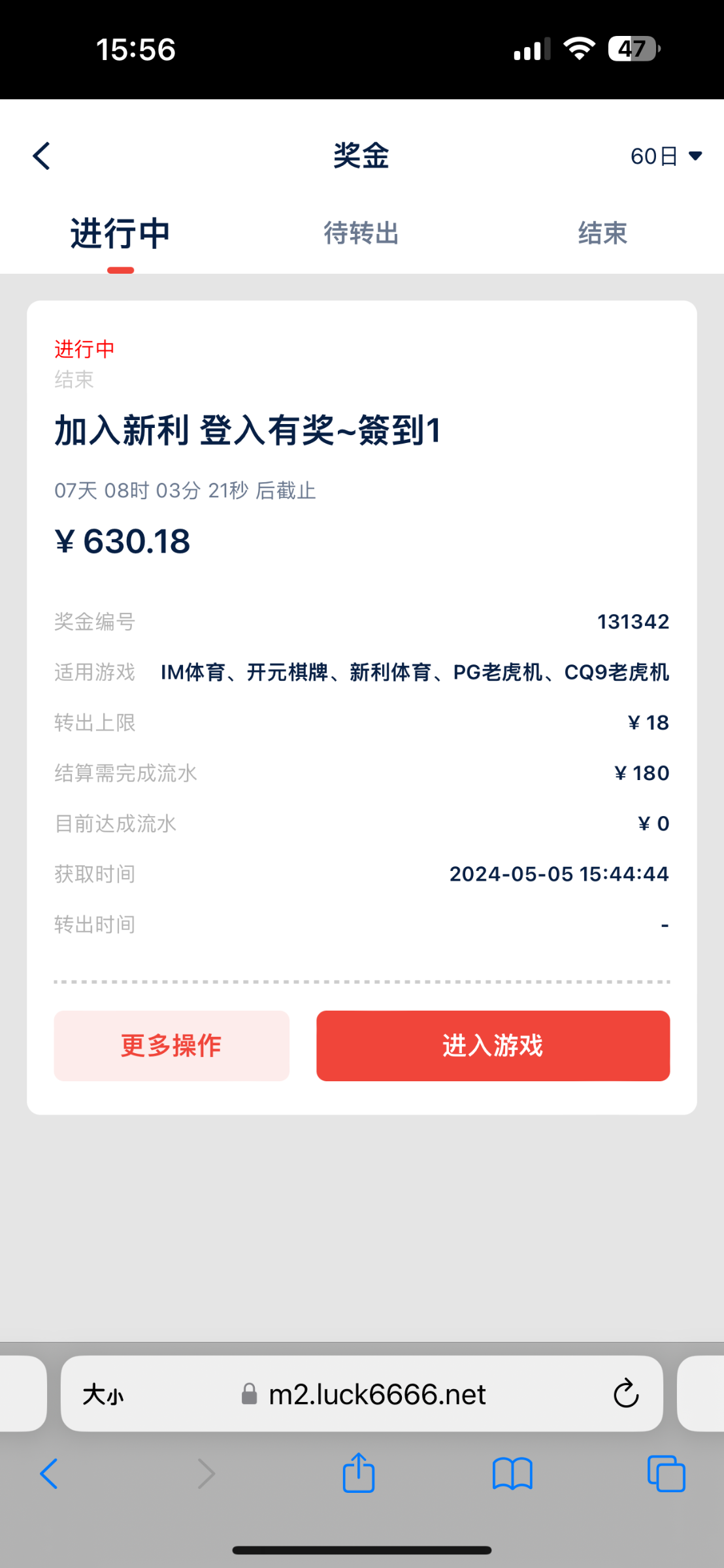The width and height of the screenshot is (724, 1568).
Task: Open the Safari share sheet
Action: pyautogui.click(x=359, y=1473)
